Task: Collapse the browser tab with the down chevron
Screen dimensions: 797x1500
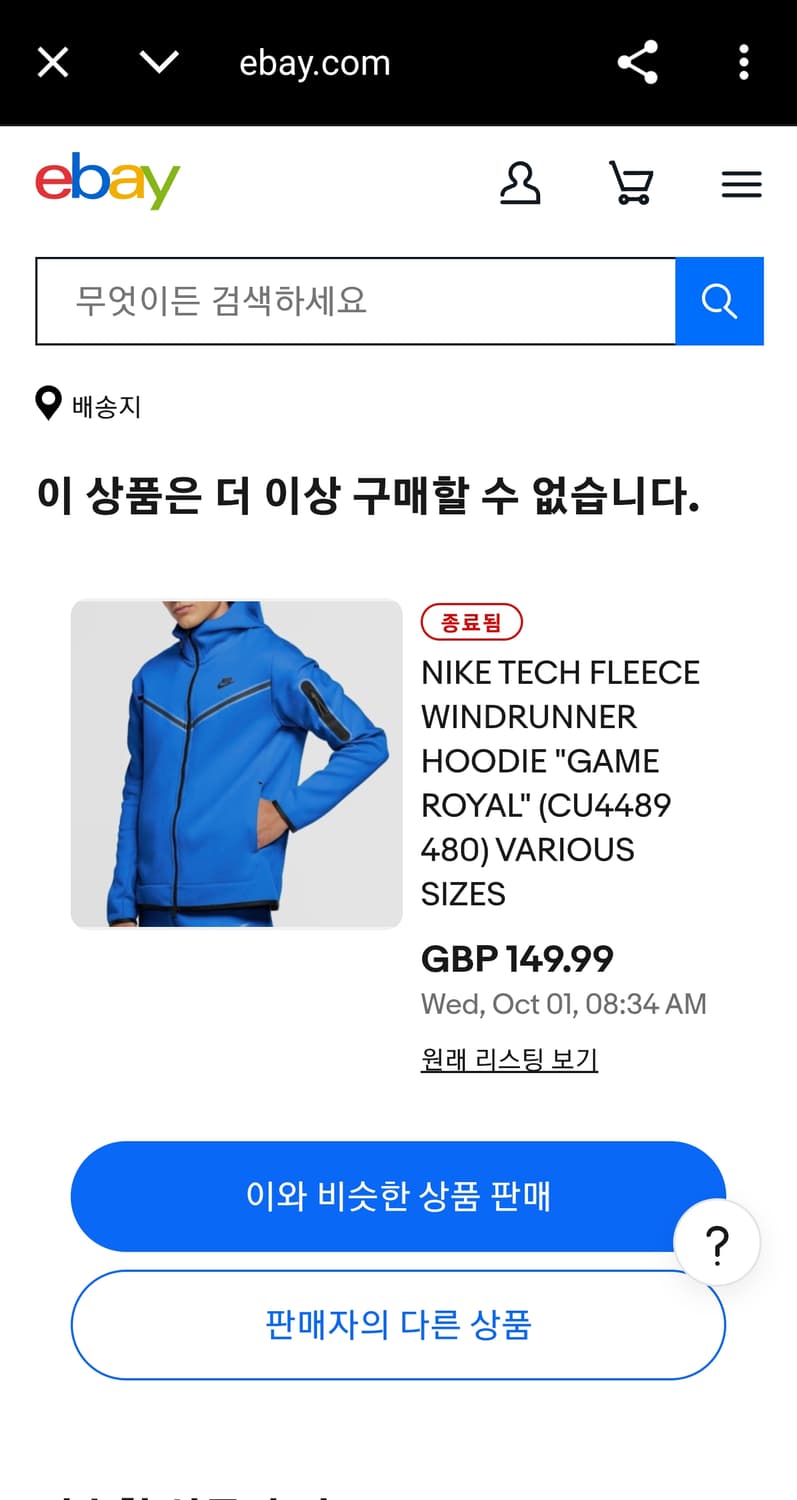Action: pos(158,62)
